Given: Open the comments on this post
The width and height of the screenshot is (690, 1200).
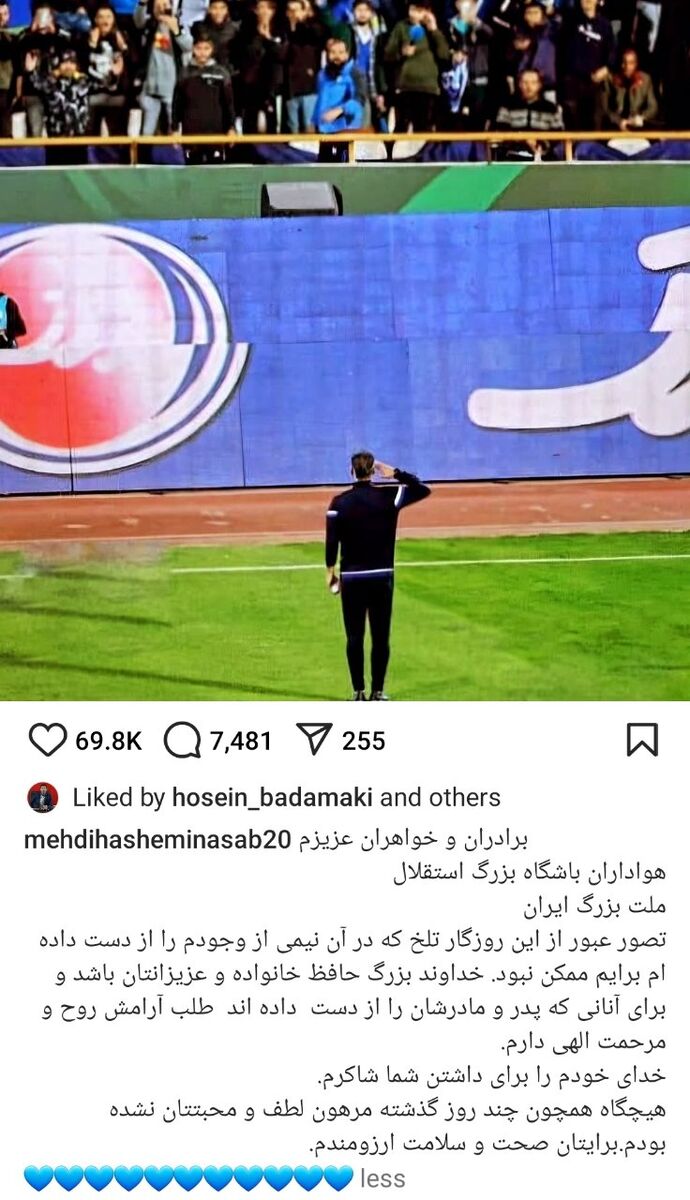Looking at the screenshot, I should tap(182, 740).
